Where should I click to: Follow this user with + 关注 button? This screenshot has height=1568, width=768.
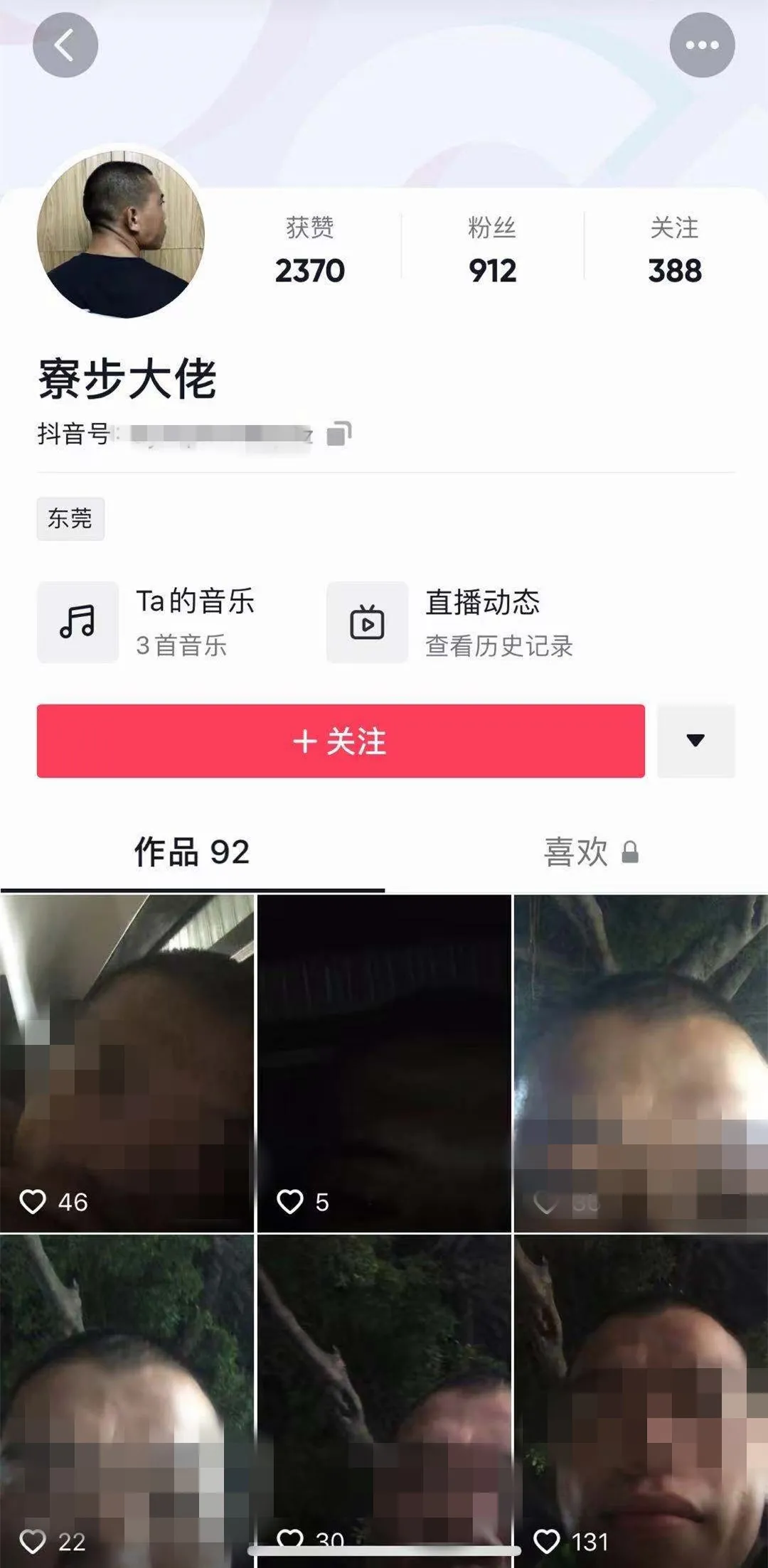click(341, 741)
